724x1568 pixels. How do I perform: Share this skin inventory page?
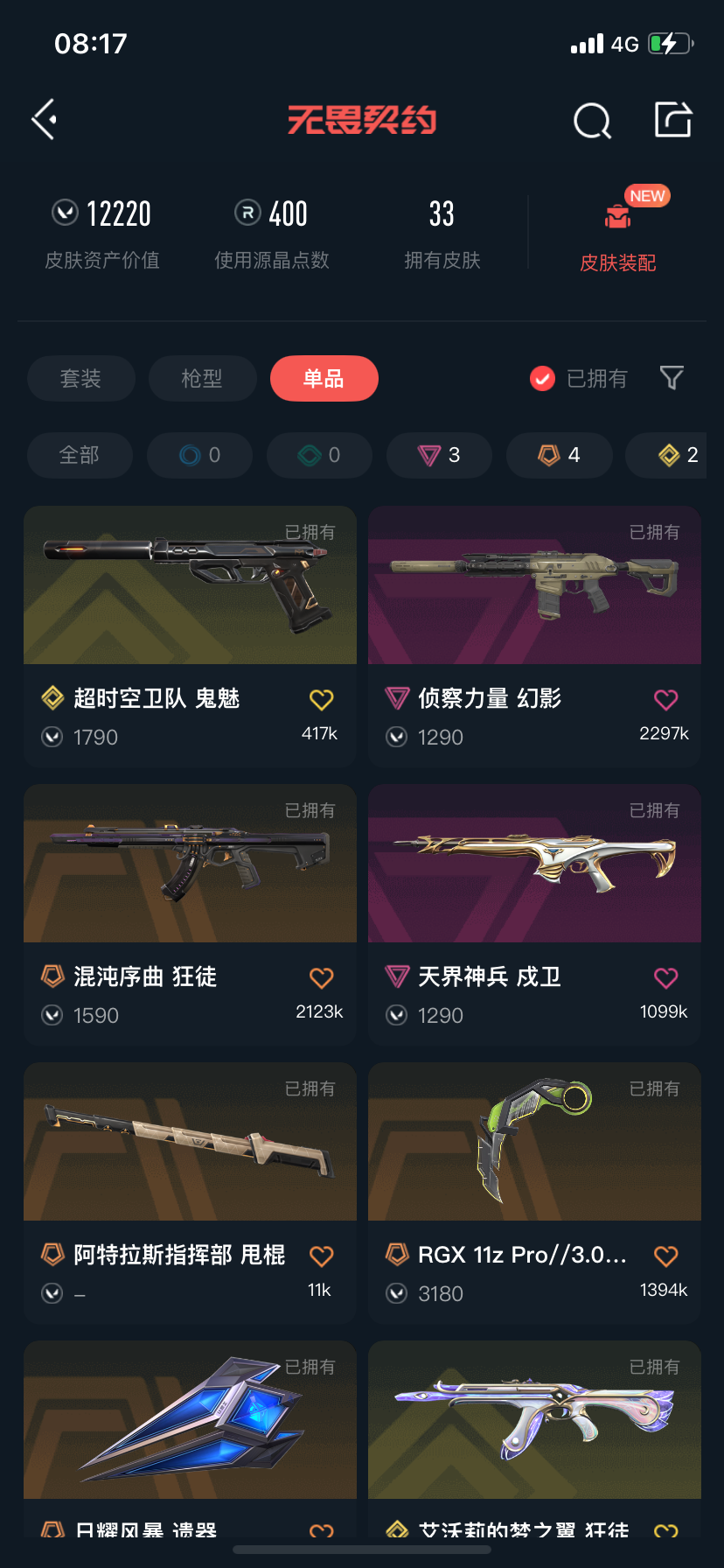pyautogui.click(x=673, y=120)
